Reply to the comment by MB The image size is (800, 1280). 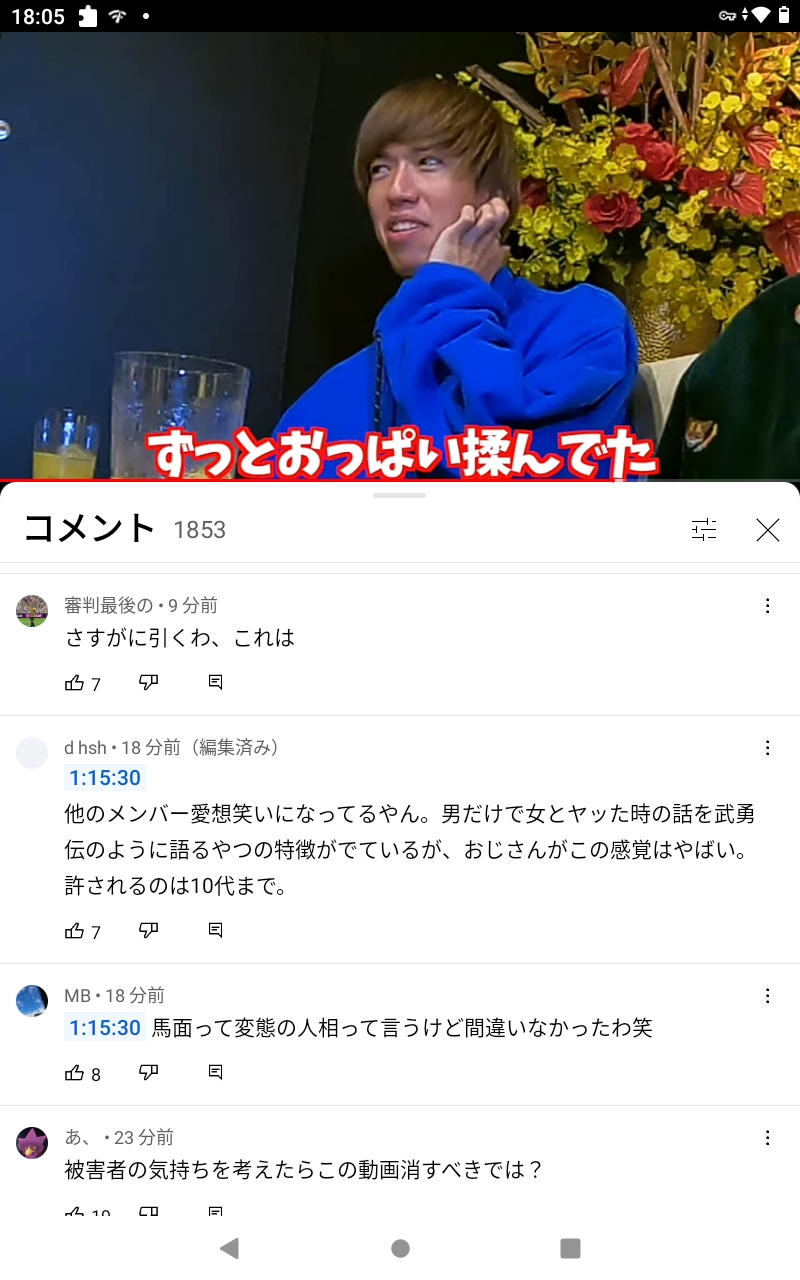click(x=215, y=1073)
